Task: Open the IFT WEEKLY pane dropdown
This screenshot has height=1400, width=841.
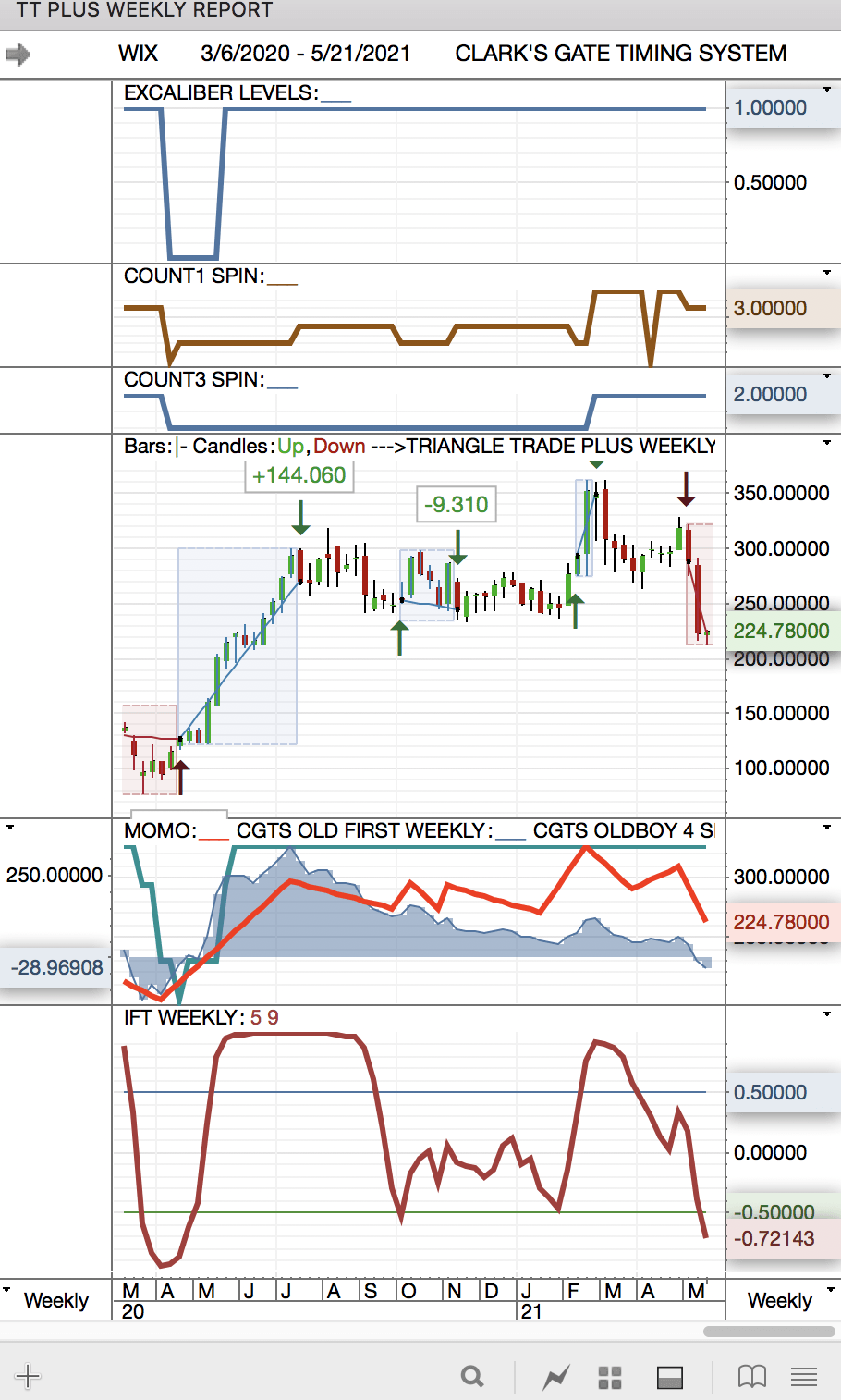Action: pos(827,1013)
